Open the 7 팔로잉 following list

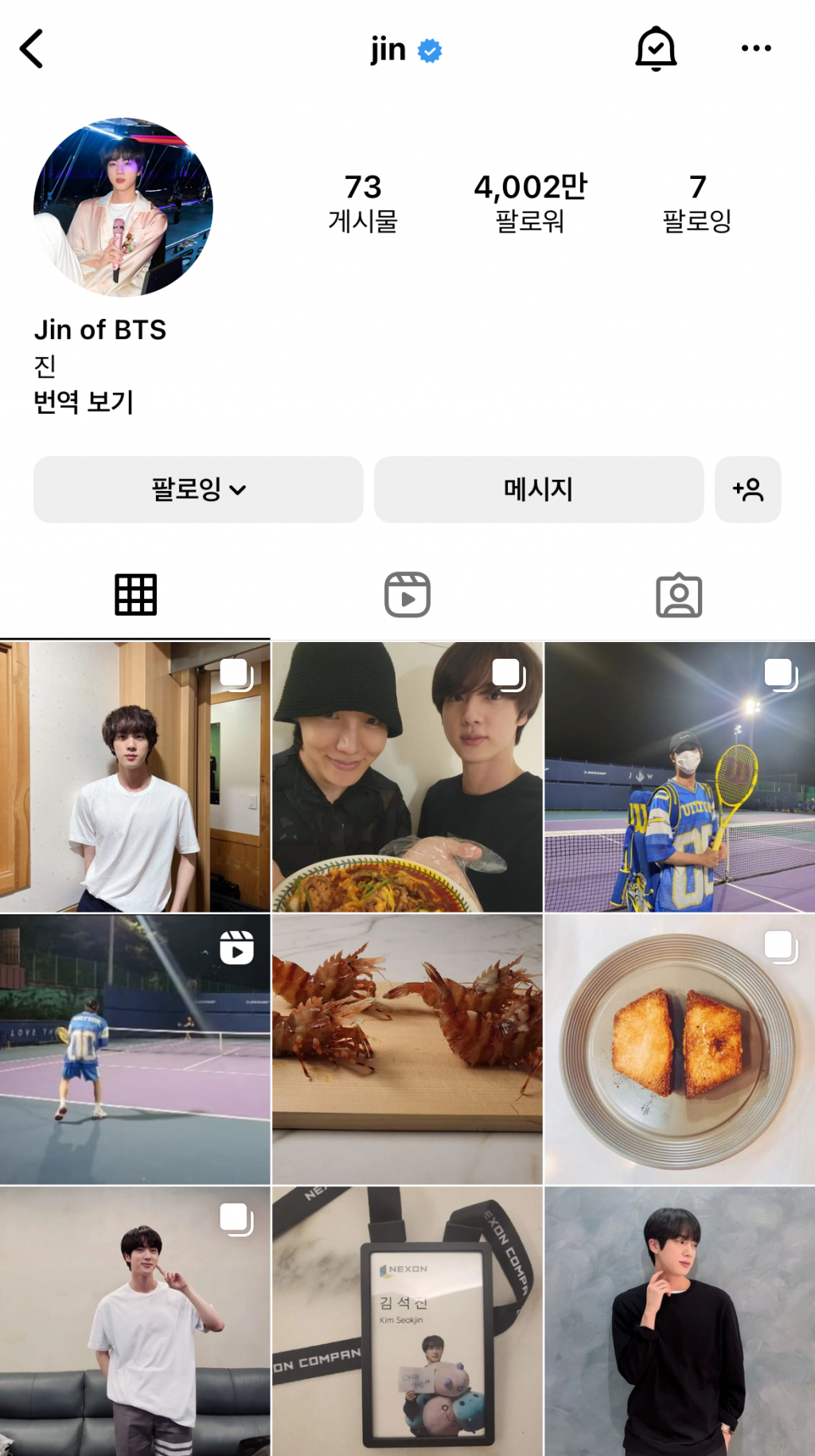(x=697, y=203)
